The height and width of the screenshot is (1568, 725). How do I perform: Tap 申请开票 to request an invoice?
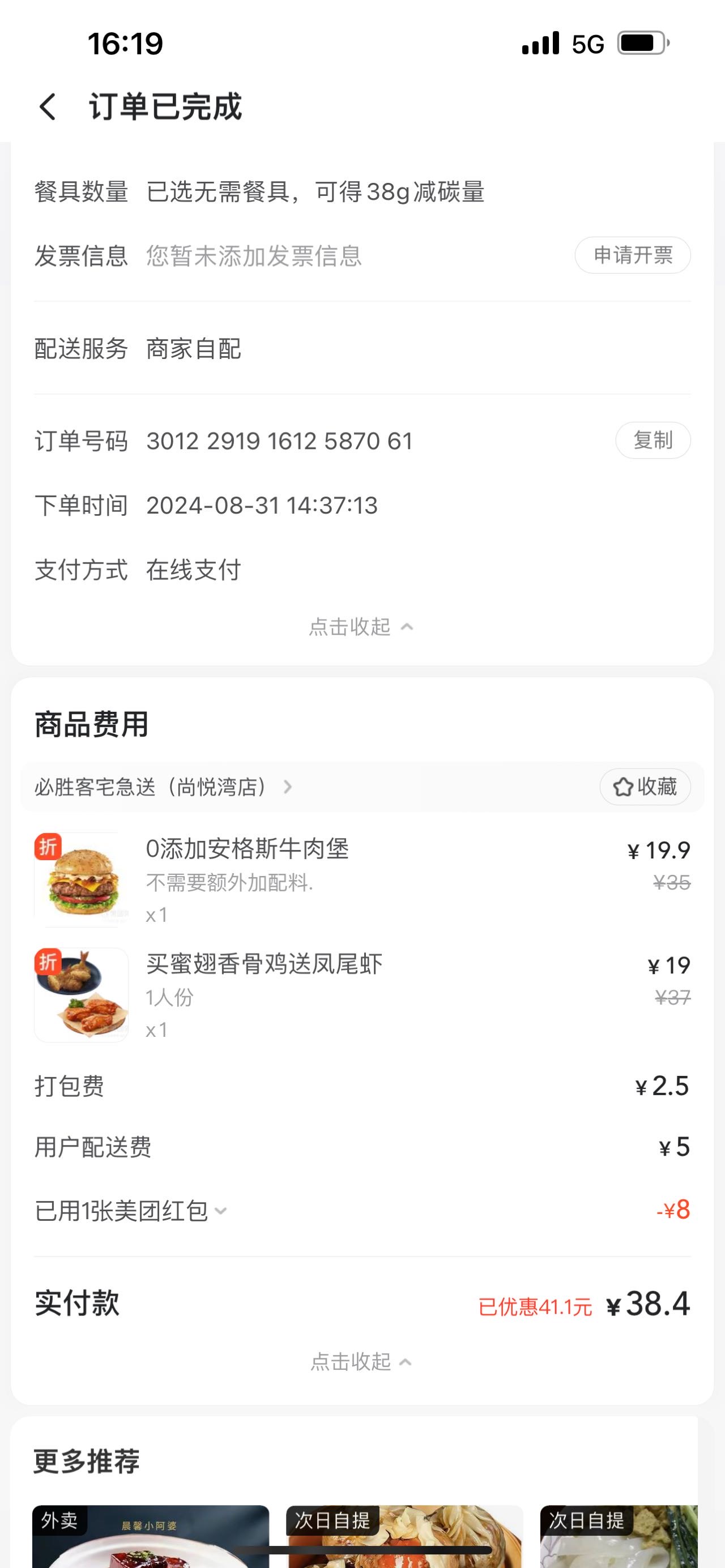tap(633, 255)
